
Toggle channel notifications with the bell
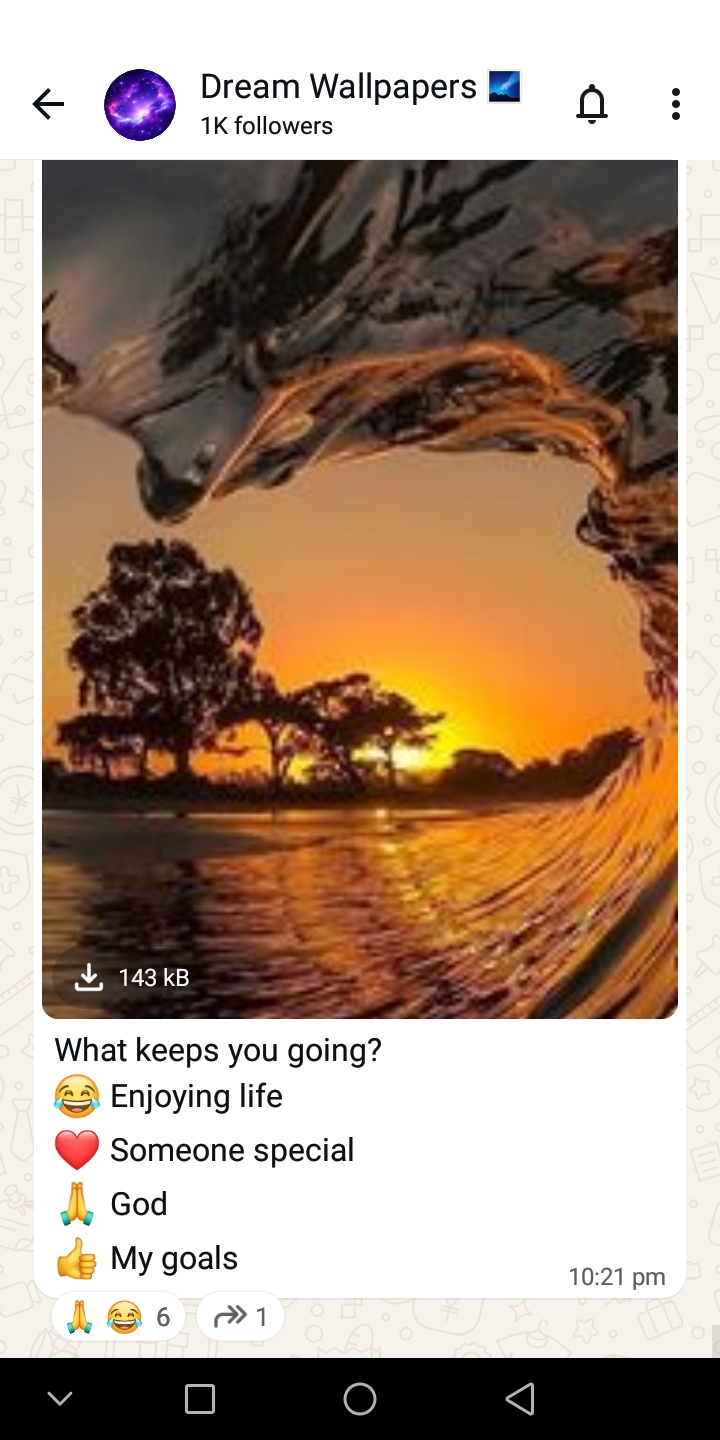[592, 103]
